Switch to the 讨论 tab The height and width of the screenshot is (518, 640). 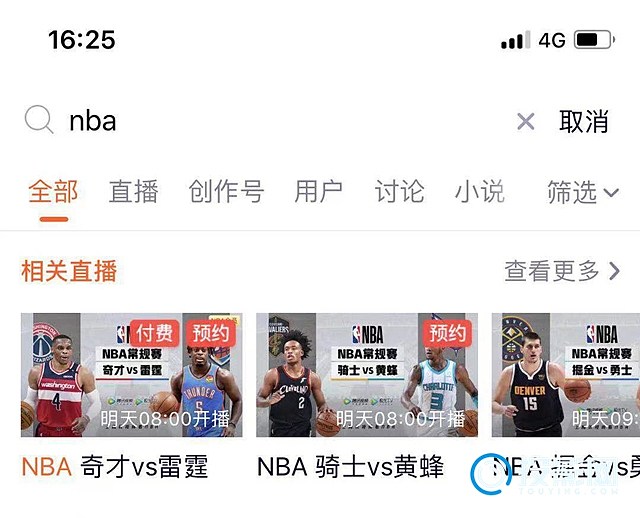tap(399, 191)
